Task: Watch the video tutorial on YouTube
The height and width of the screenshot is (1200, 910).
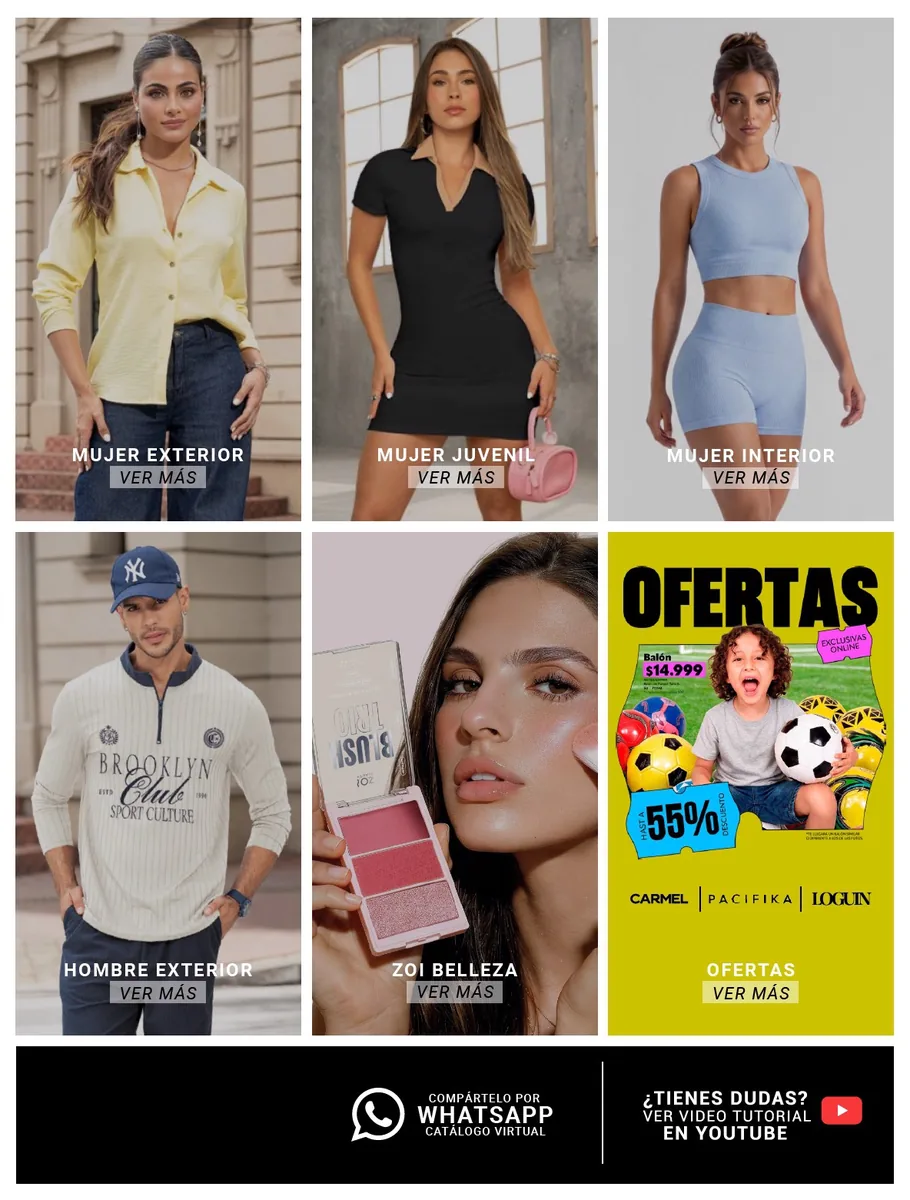Action: tap(752, 1115)
